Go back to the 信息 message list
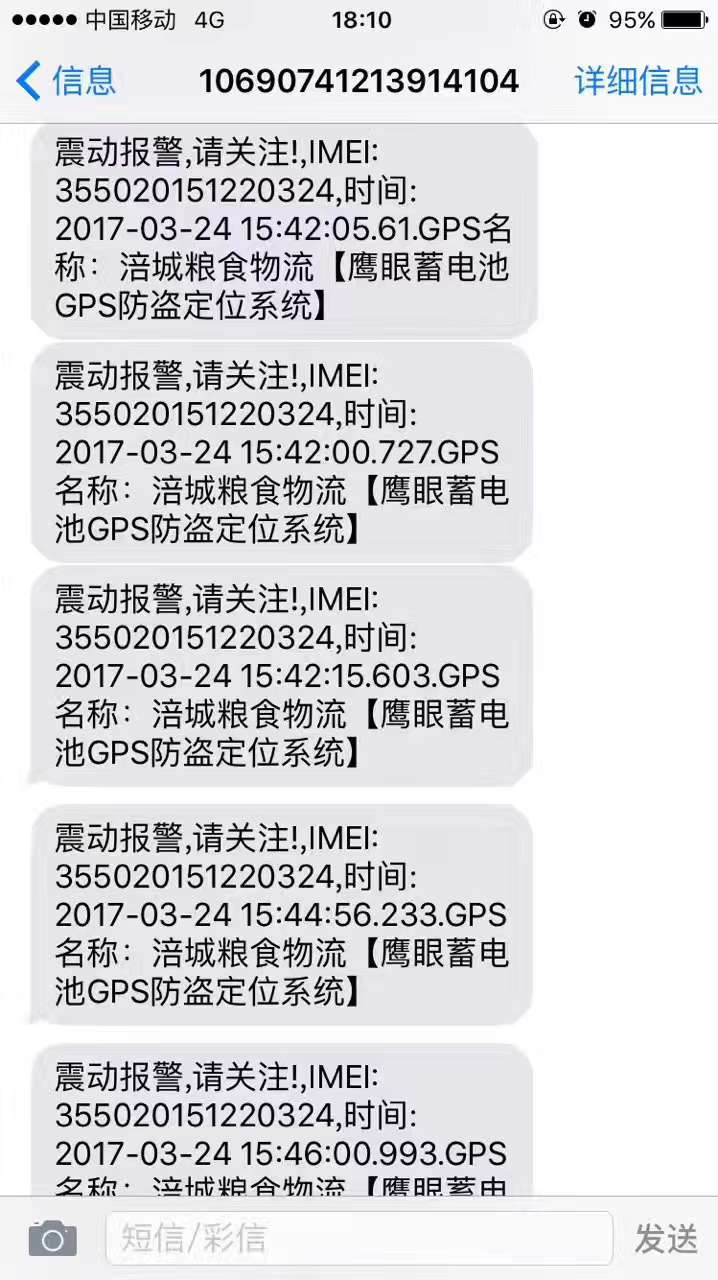 point(66,81)
